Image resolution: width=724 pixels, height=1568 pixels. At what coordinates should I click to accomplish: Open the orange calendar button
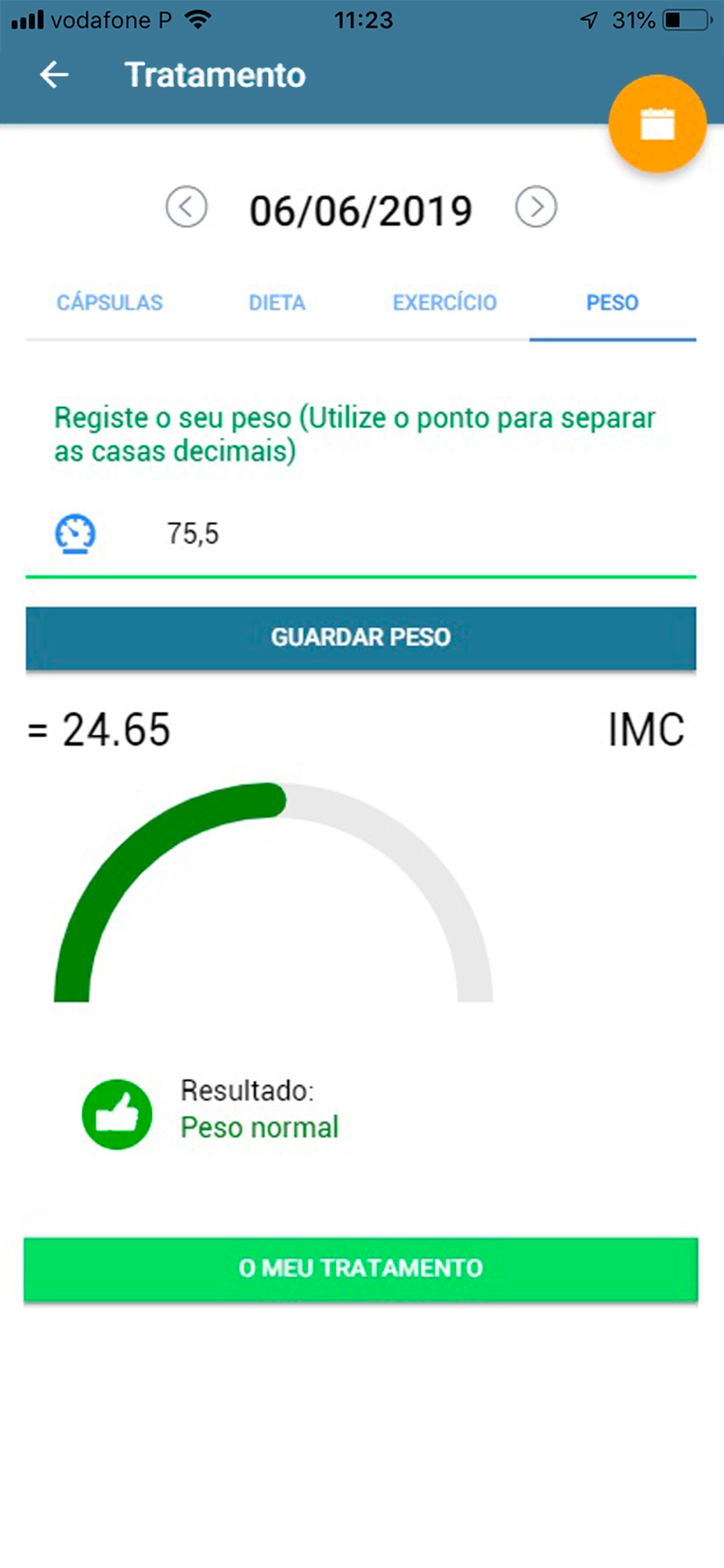(657, 124)
